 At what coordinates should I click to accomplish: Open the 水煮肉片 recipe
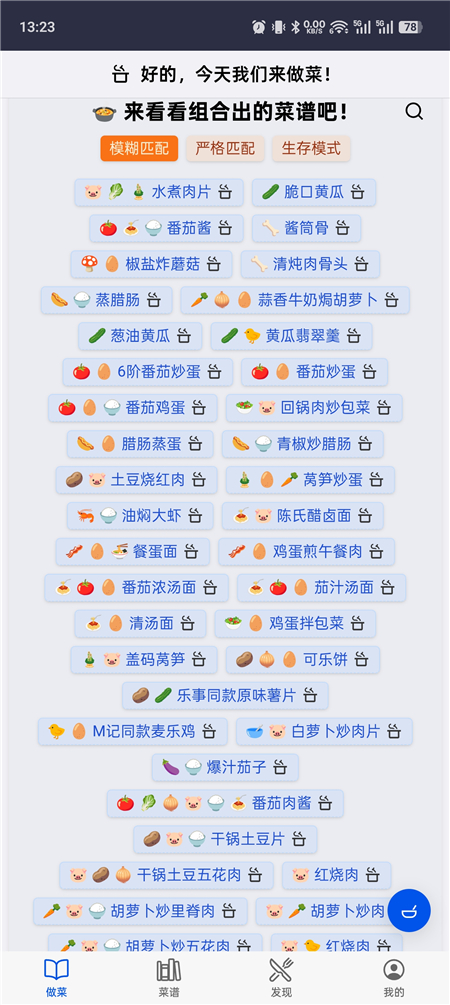point(159,192)
